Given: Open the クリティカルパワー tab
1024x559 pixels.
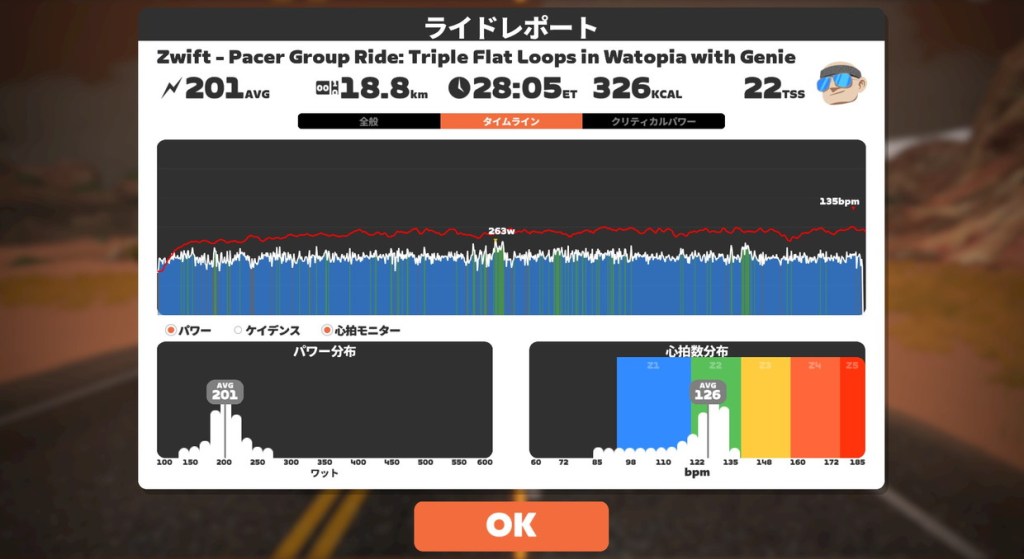Looking at the screenshot, I should pos(653,121).
